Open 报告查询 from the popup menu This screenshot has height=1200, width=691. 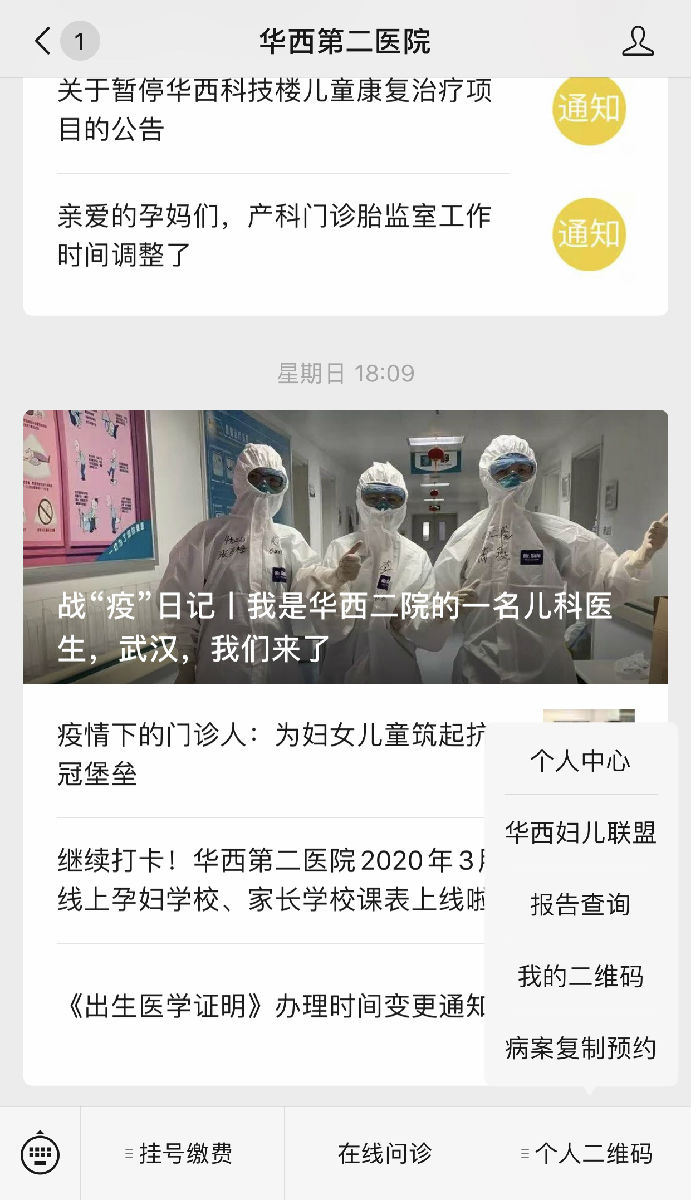580,905
